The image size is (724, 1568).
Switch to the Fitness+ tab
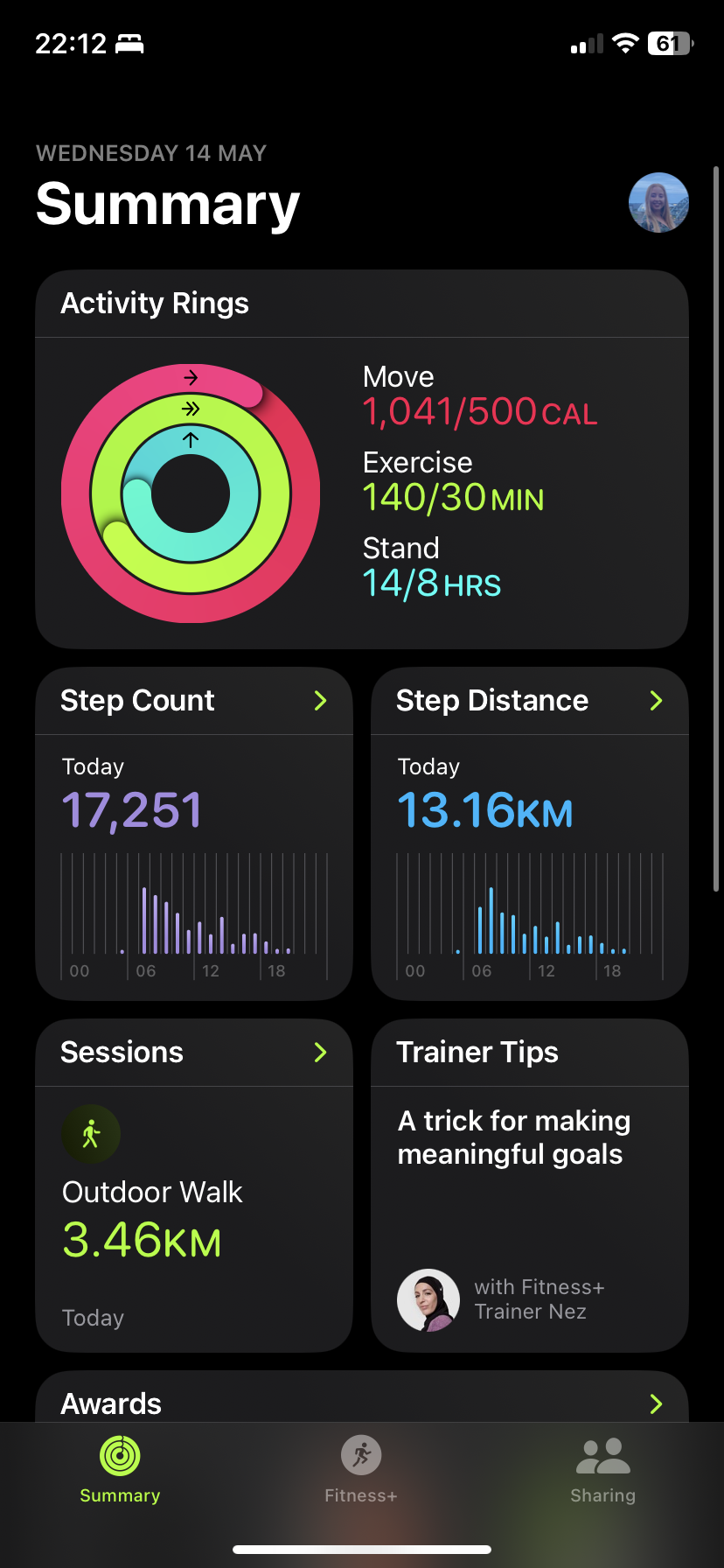[x=361, y=1470]
